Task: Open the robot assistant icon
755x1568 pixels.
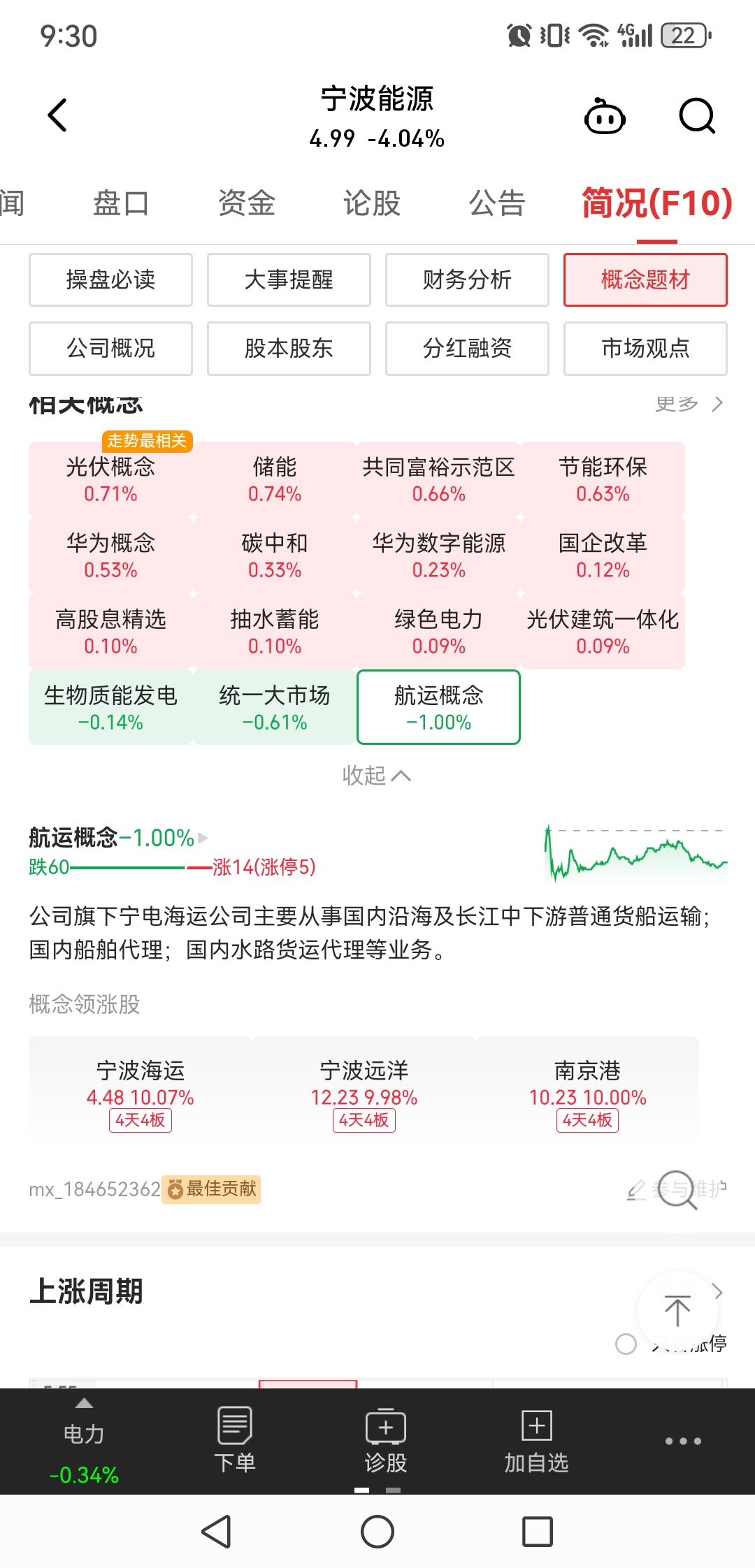Action: point(605,116)
